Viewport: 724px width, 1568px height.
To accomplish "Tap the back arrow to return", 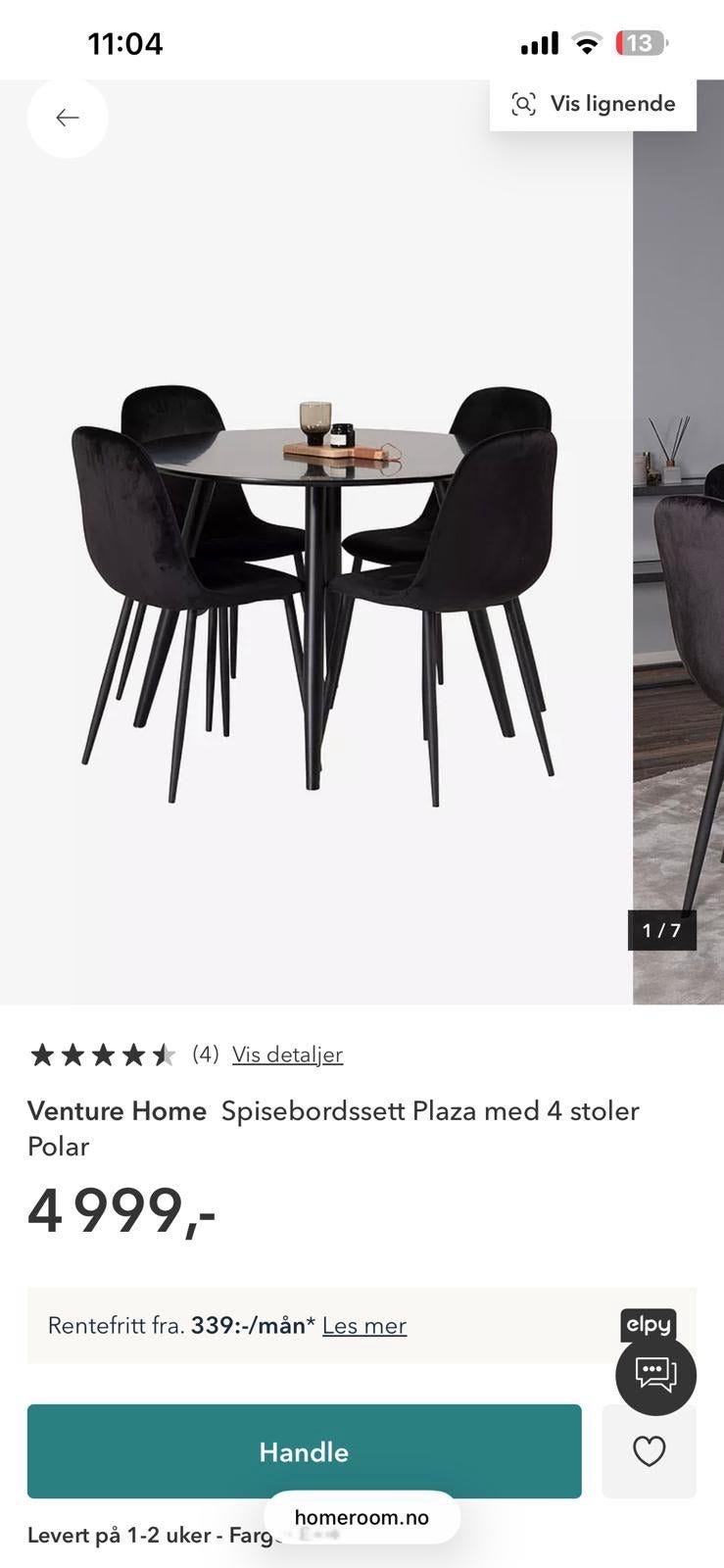I will 67,117.
